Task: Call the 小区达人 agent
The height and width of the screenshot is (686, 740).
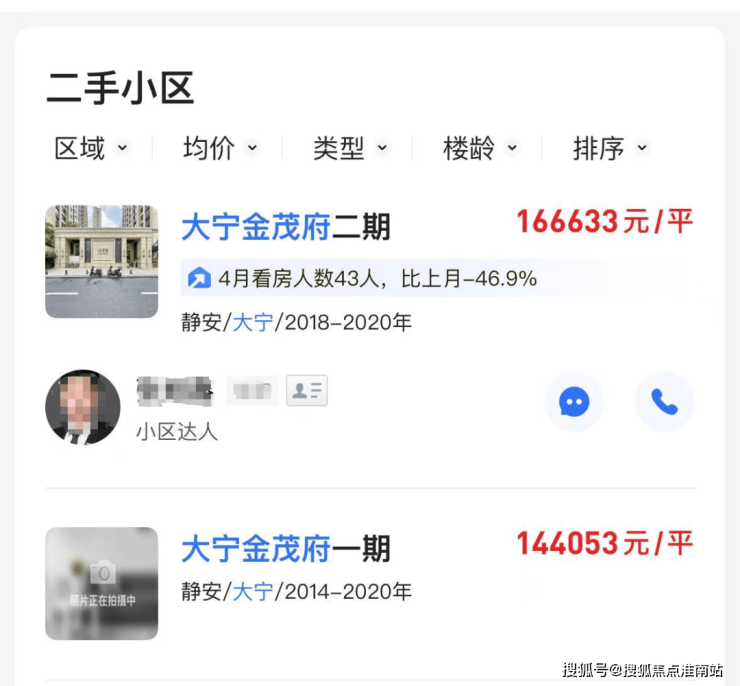Action: tap(664, 402)
